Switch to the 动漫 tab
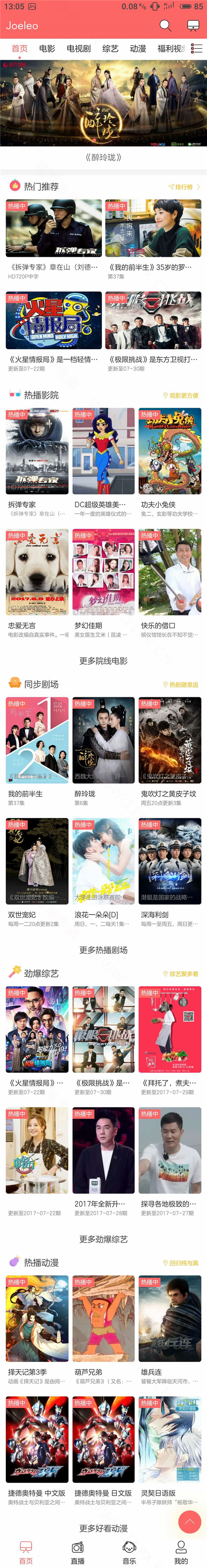 click(138, 49)
